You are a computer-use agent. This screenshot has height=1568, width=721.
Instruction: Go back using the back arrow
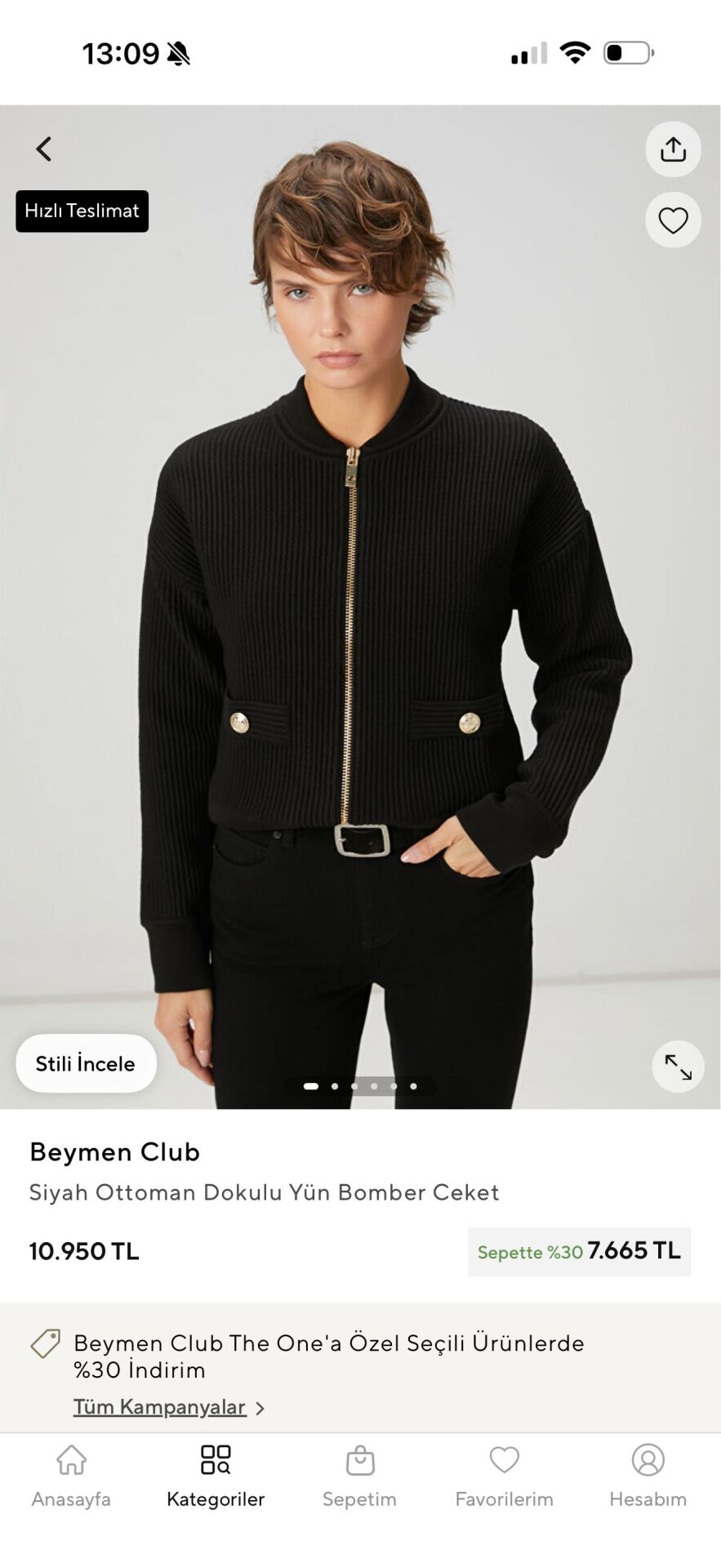point(44,149)
